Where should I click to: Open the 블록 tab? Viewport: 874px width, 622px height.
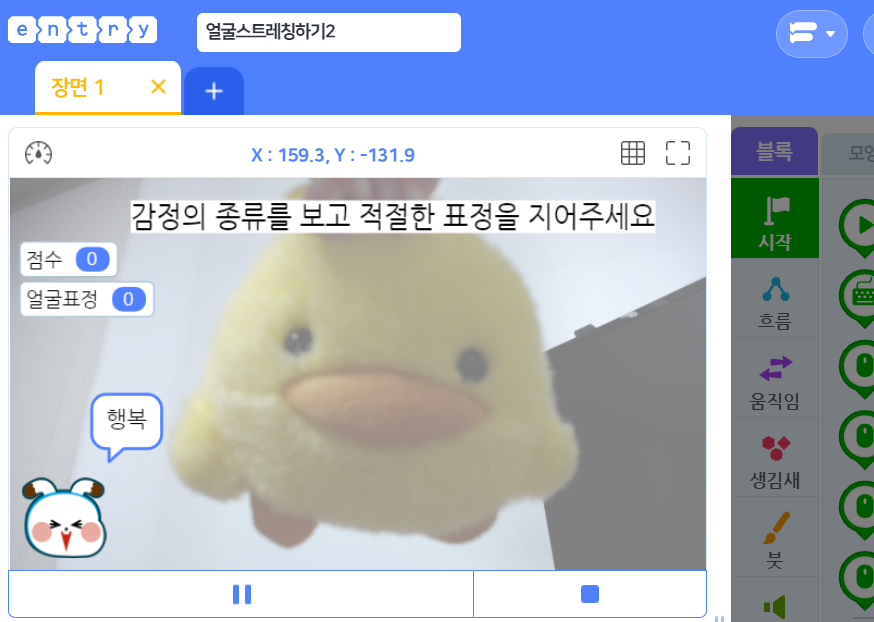coord(774,151)
